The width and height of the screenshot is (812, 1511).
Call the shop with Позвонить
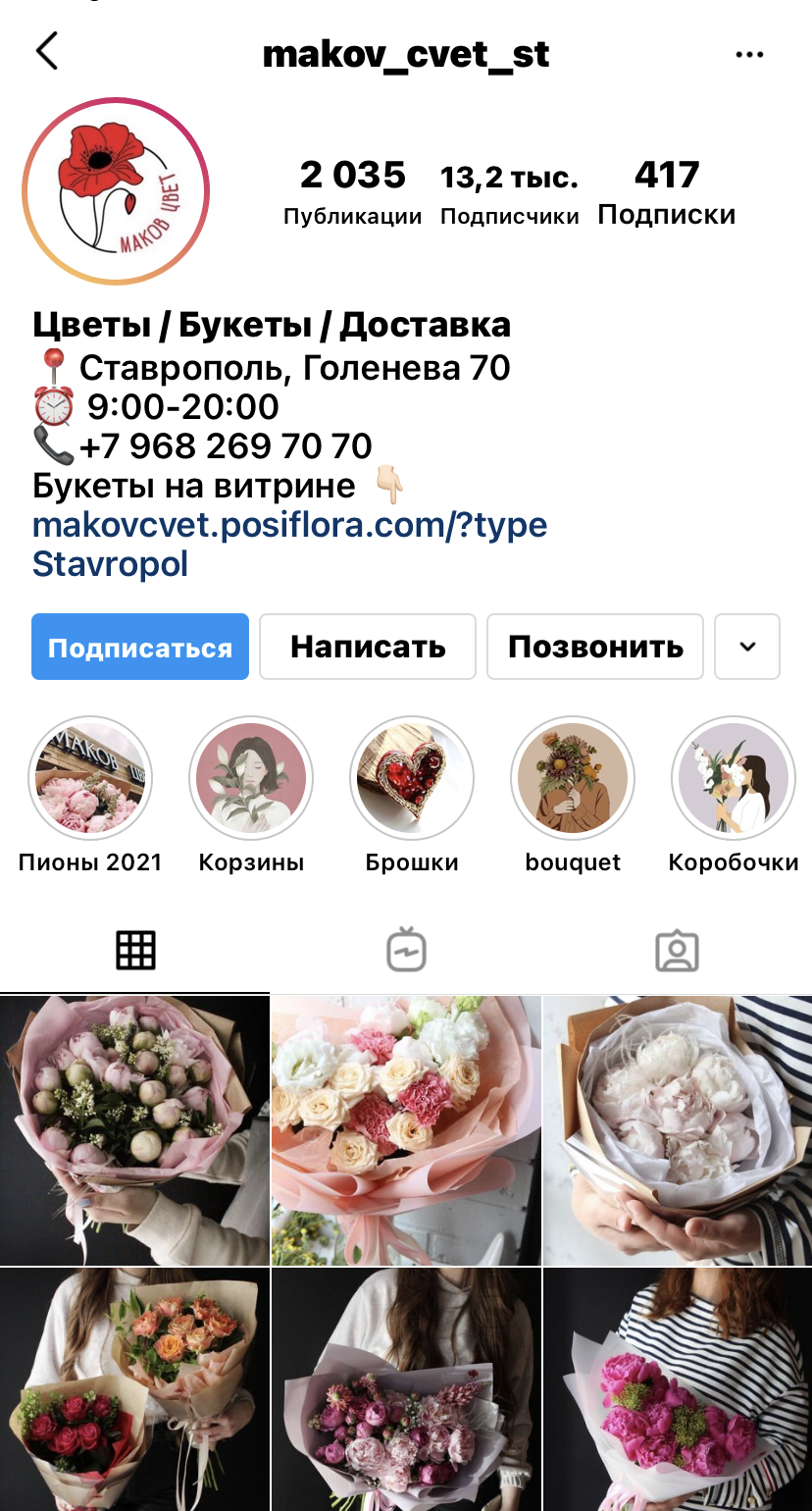[595, 648]
